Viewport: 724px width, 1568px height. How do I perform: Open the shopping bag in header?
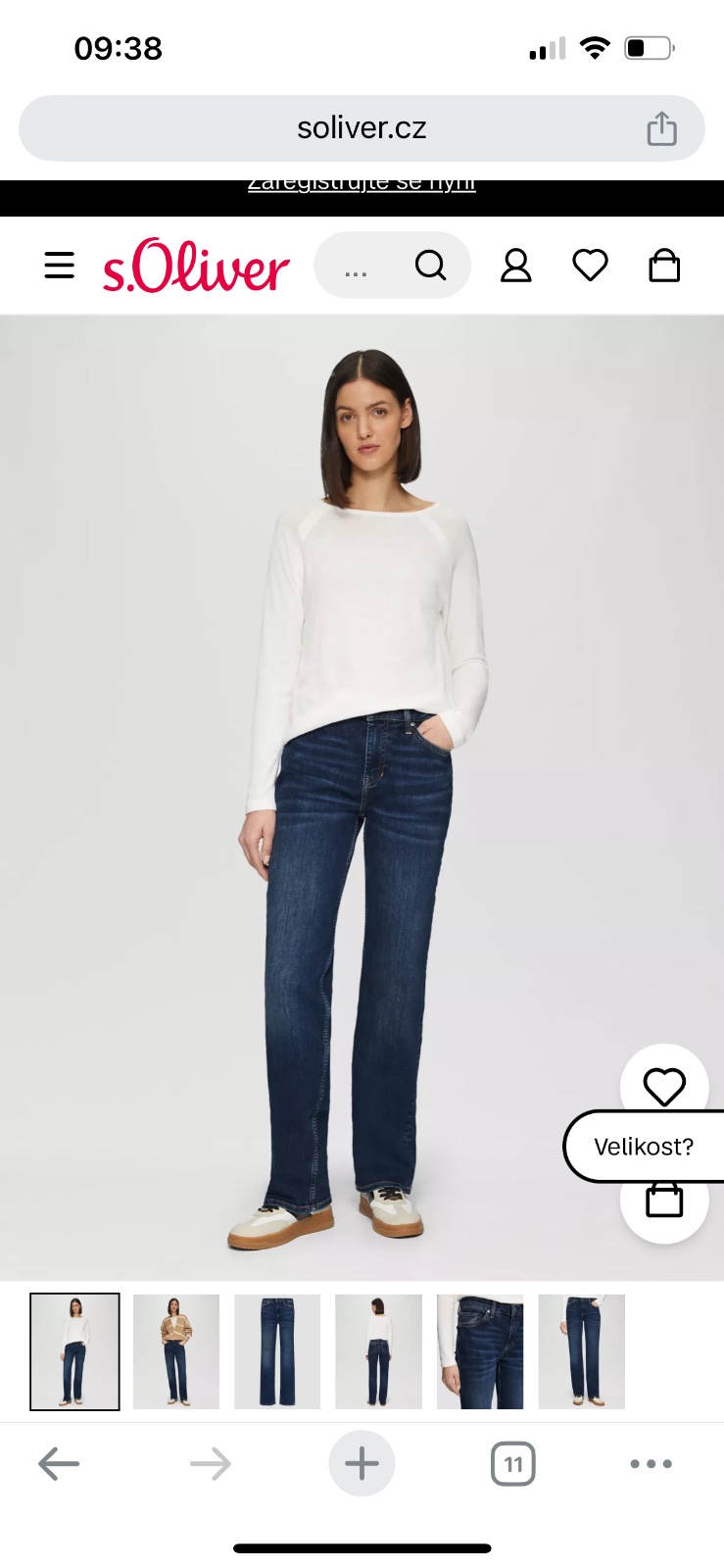point(664,266)
